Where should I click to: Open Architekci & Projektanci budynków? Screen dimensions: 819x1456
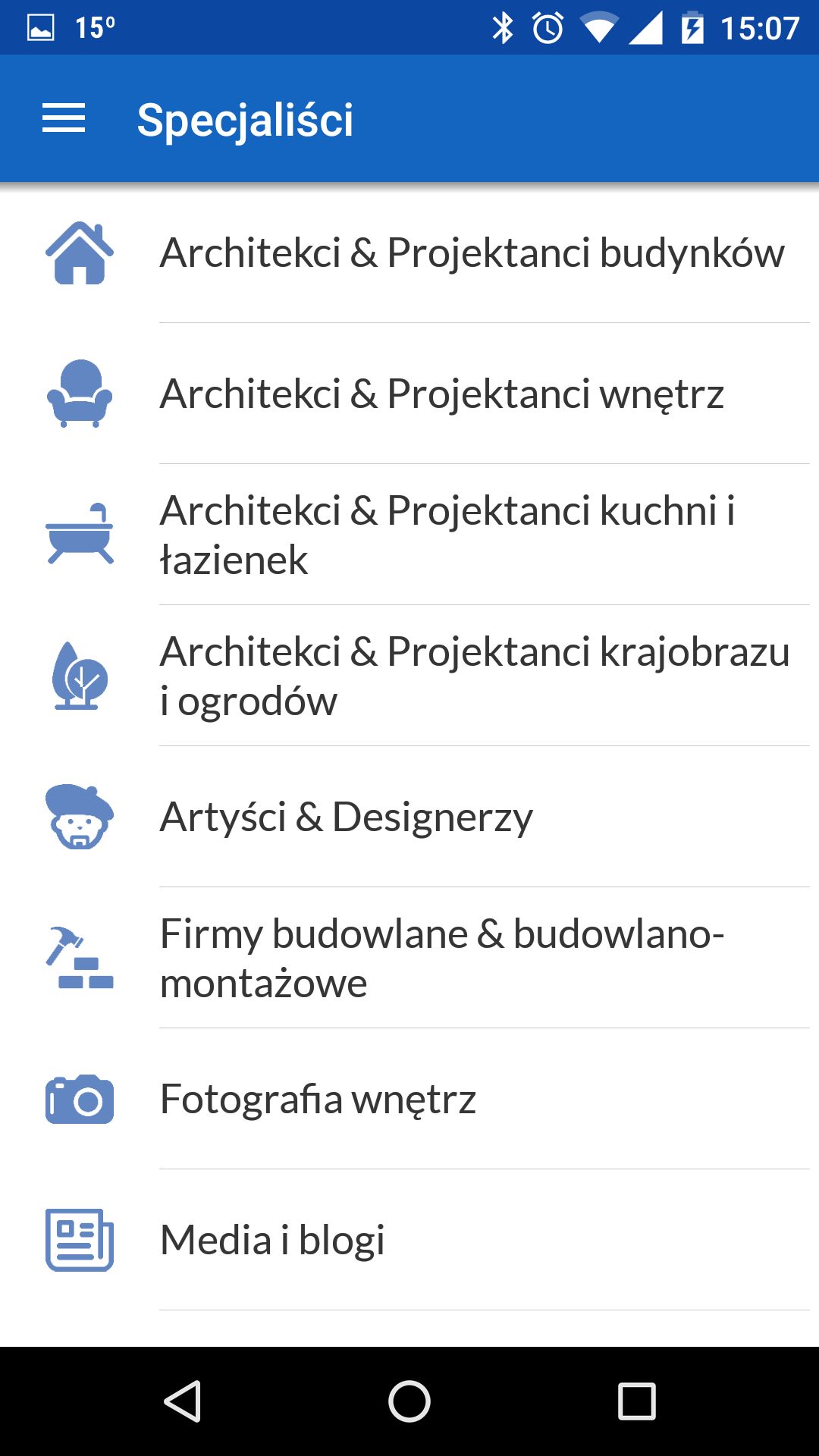click(409, 253)
